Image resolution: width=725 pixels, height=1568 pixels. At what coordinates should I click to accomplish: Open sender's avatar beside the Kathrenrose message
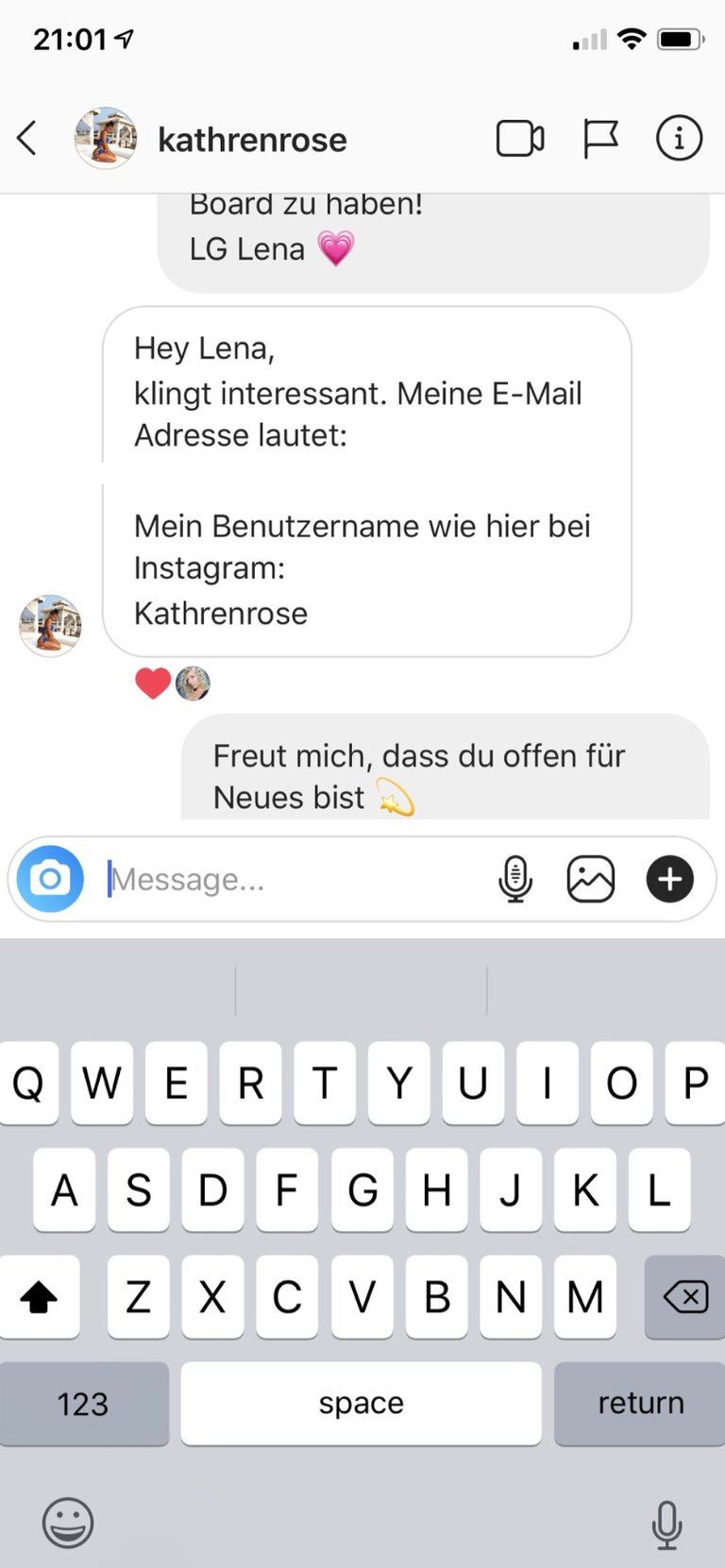pyautogui.click(x=51, y=625)
